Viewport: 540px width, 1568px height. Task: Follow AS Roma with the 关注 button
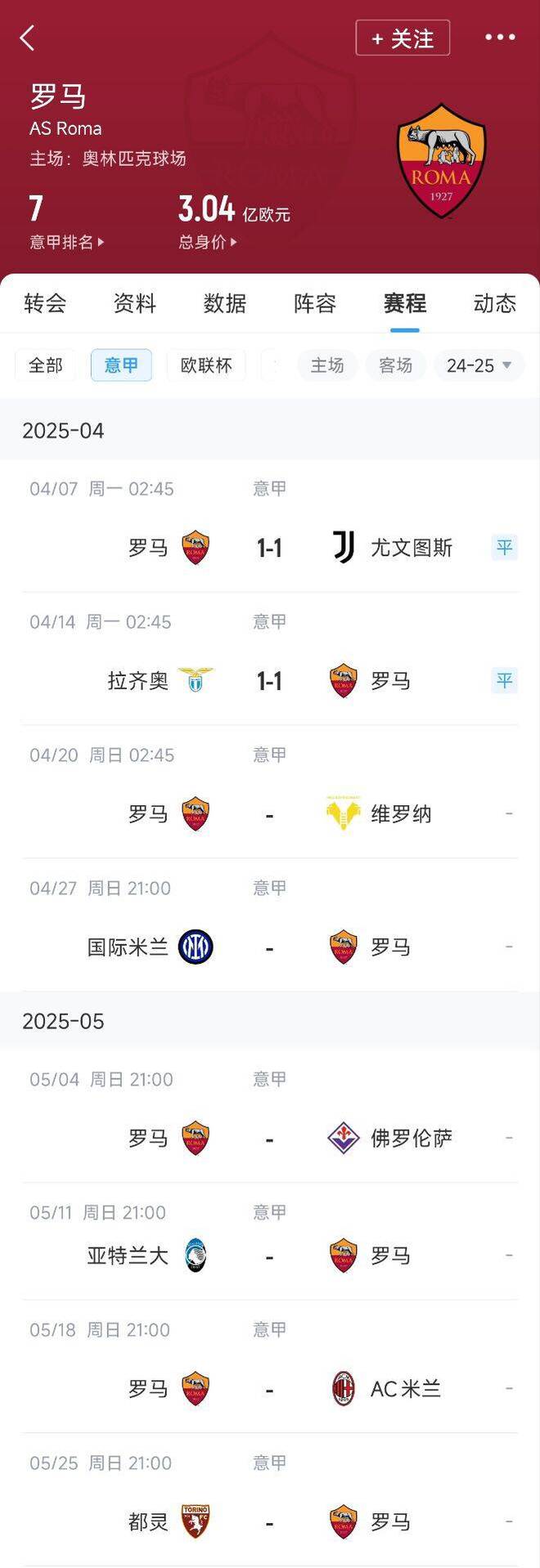[403, 38]
